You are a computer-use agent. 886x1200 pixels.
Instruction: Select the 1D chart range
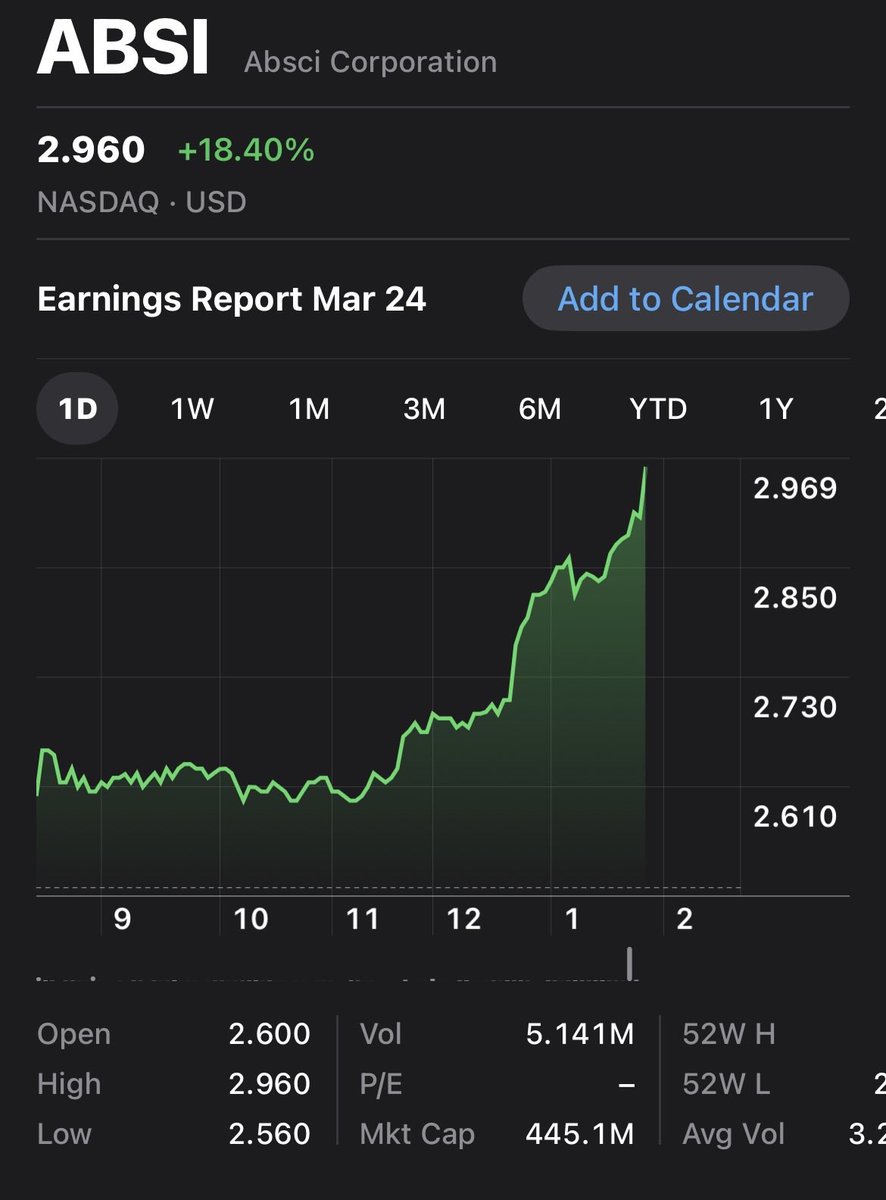click(77, 409)
